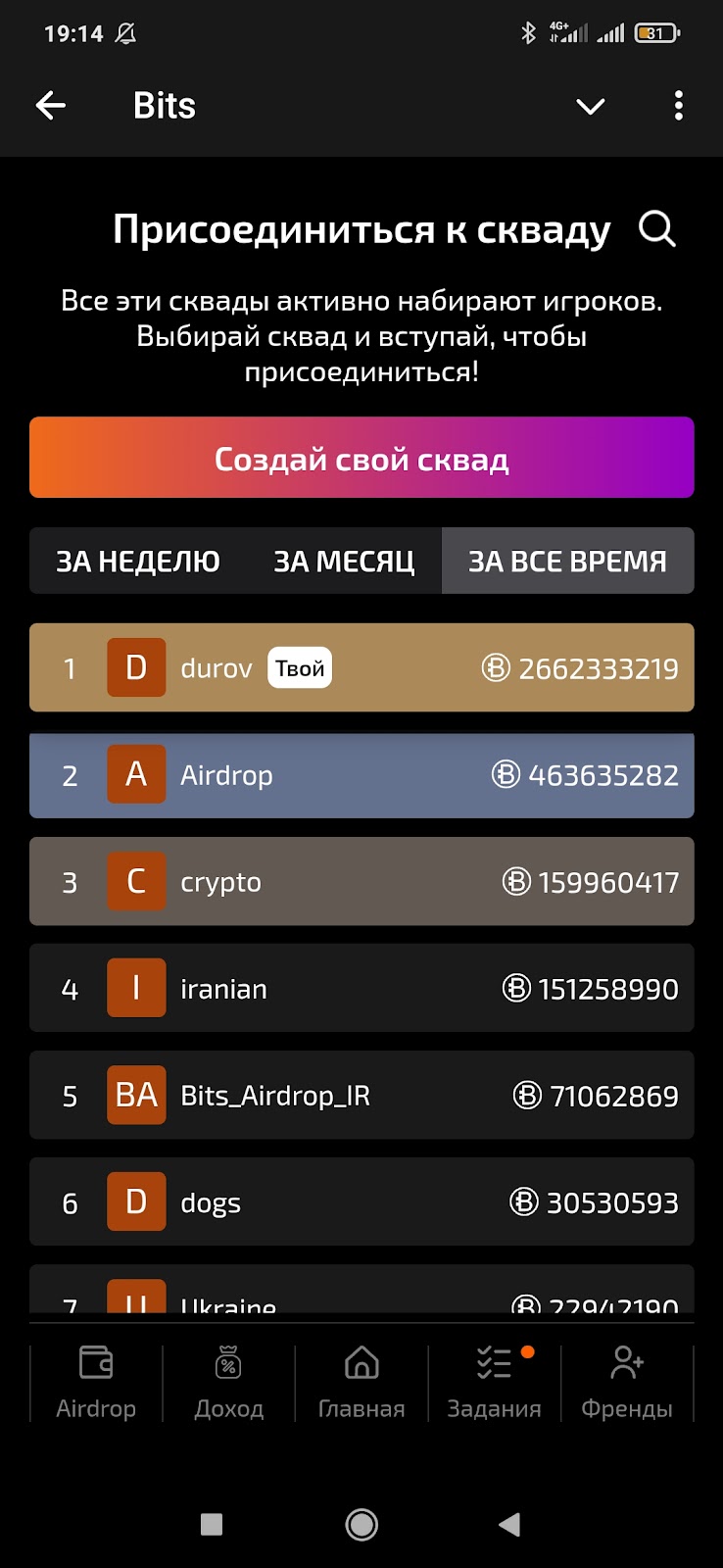Open the crypto squad row
723x1568 pixels.
(x=361, y=882)
